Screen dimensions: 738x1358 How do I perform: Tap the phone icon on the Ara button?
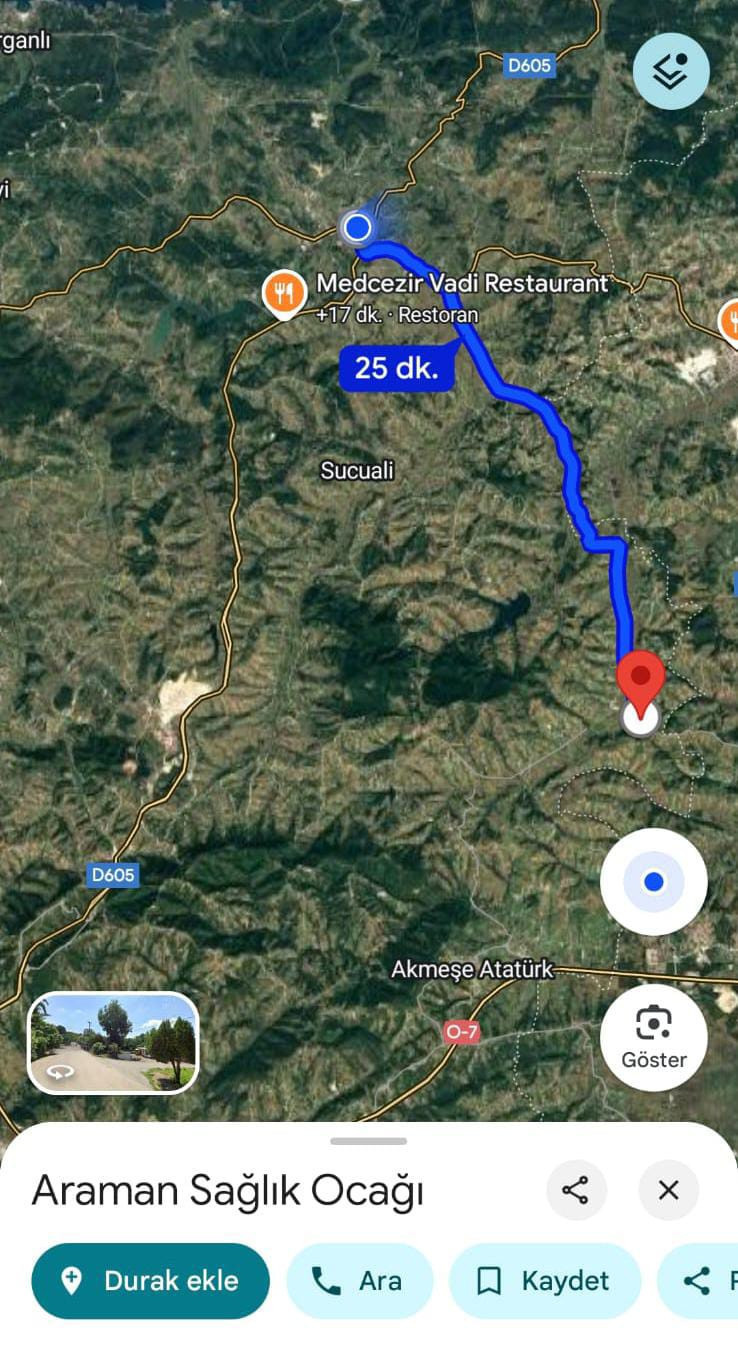[325, 1281]
